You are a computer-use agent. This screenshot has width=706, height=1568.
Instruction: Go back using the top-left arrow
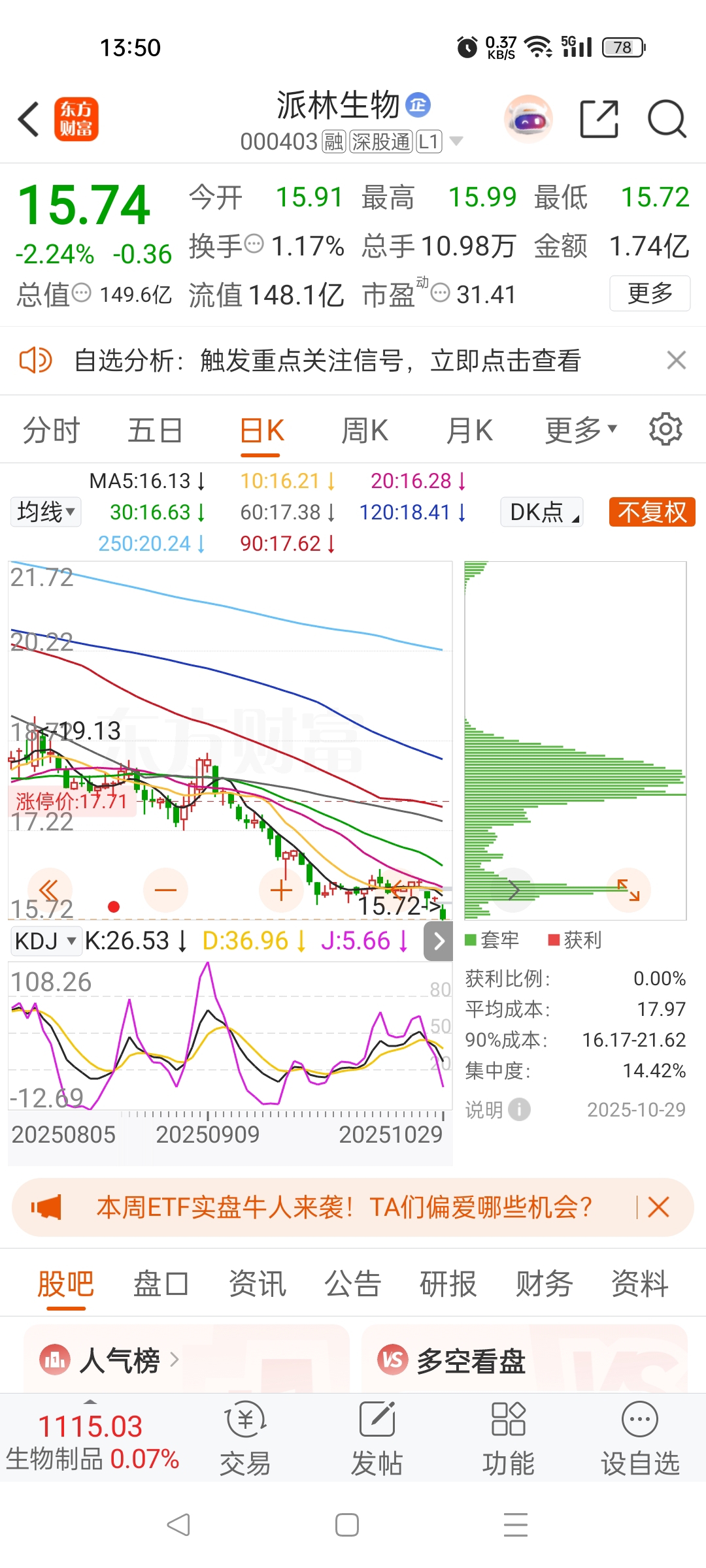click(x=29, y=120)
